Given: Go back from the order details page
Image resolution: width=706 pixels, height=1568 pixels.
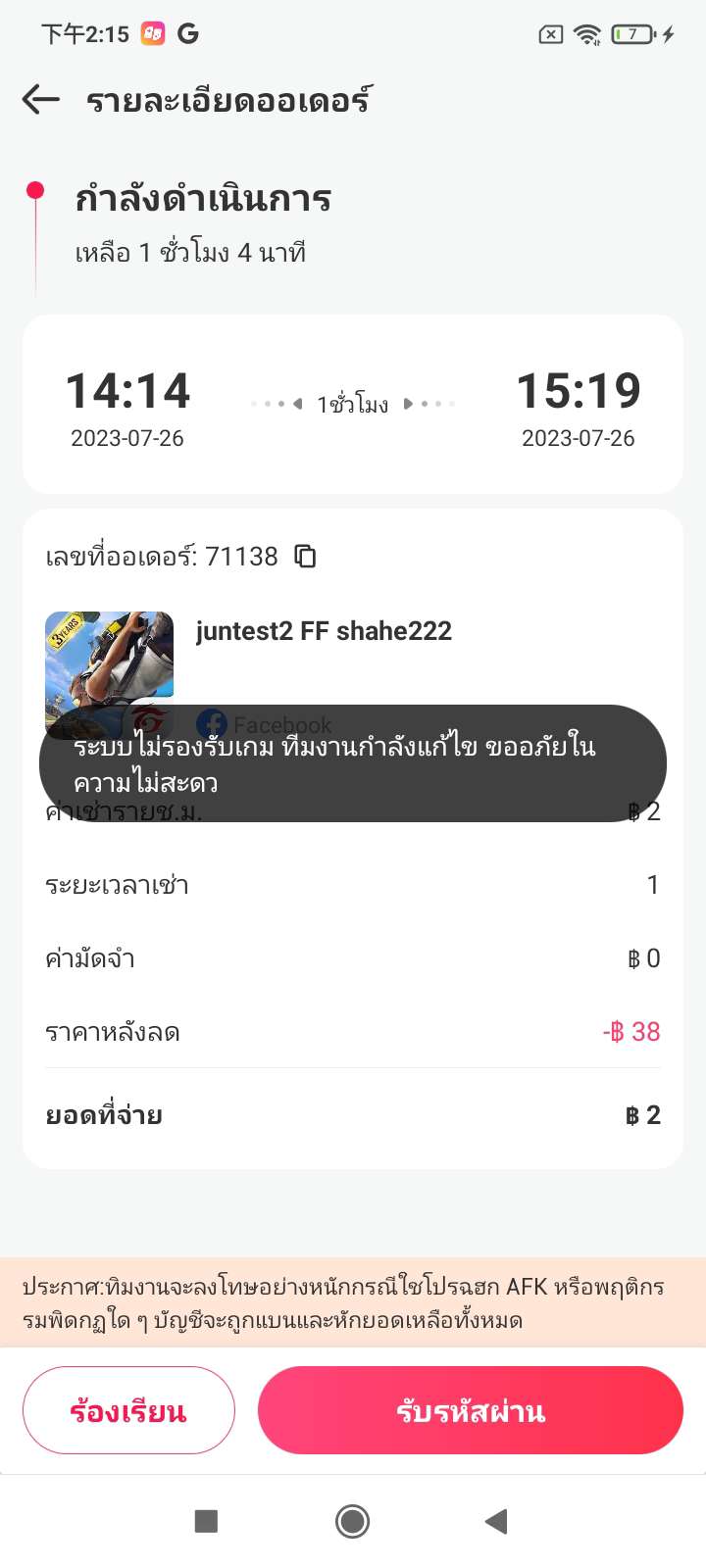Looking at the screenshot, I should click(41, 99).
